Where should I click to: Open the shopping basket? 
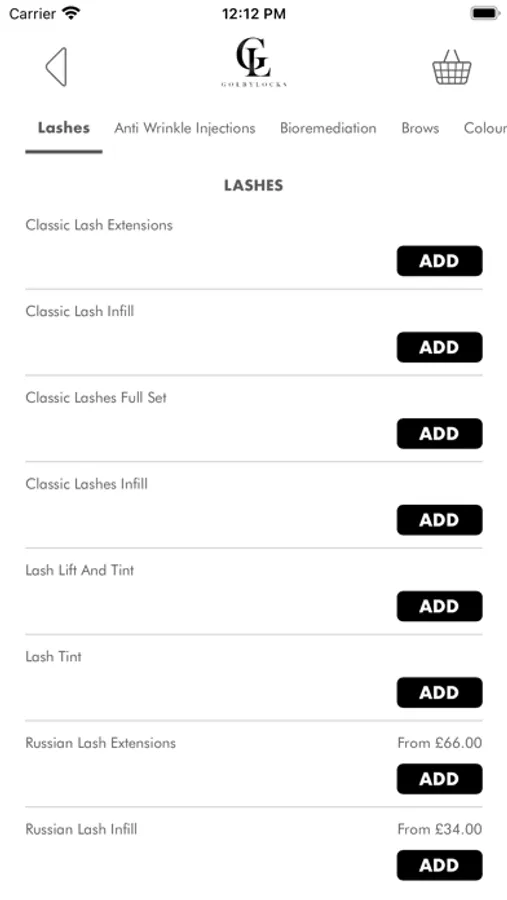[x=451, y=67]
